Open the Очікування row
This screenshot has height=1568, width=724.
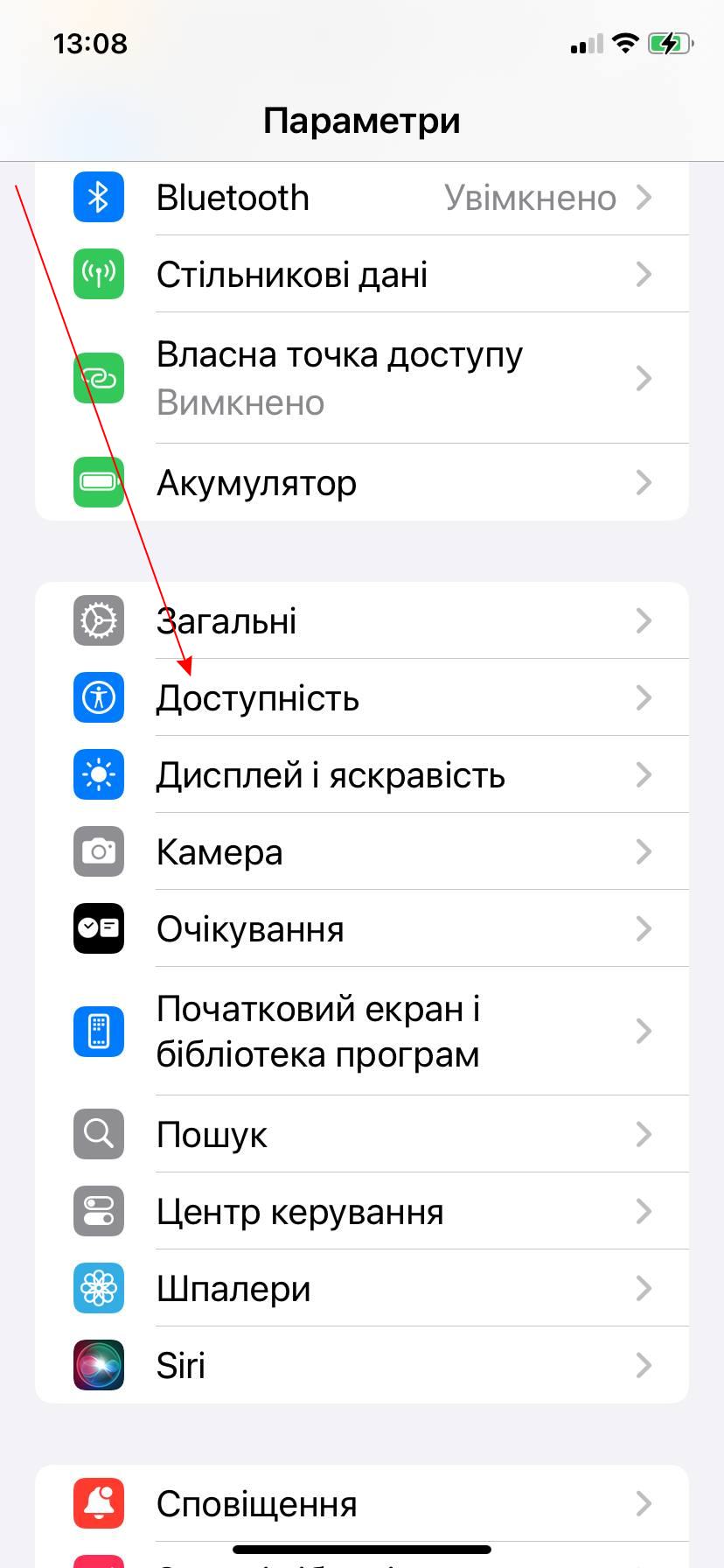(362, 929)
